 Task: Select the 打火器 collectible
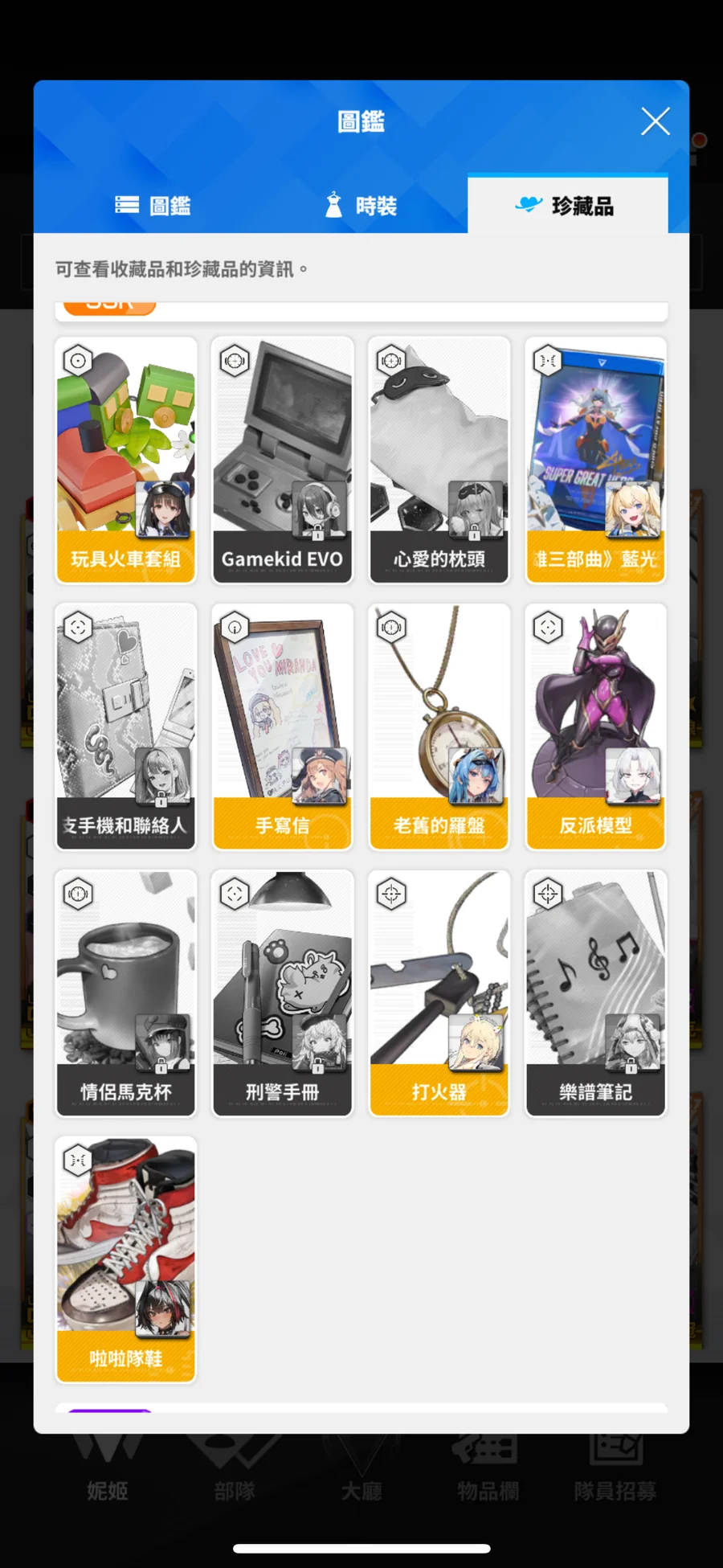tap(439, 993)
